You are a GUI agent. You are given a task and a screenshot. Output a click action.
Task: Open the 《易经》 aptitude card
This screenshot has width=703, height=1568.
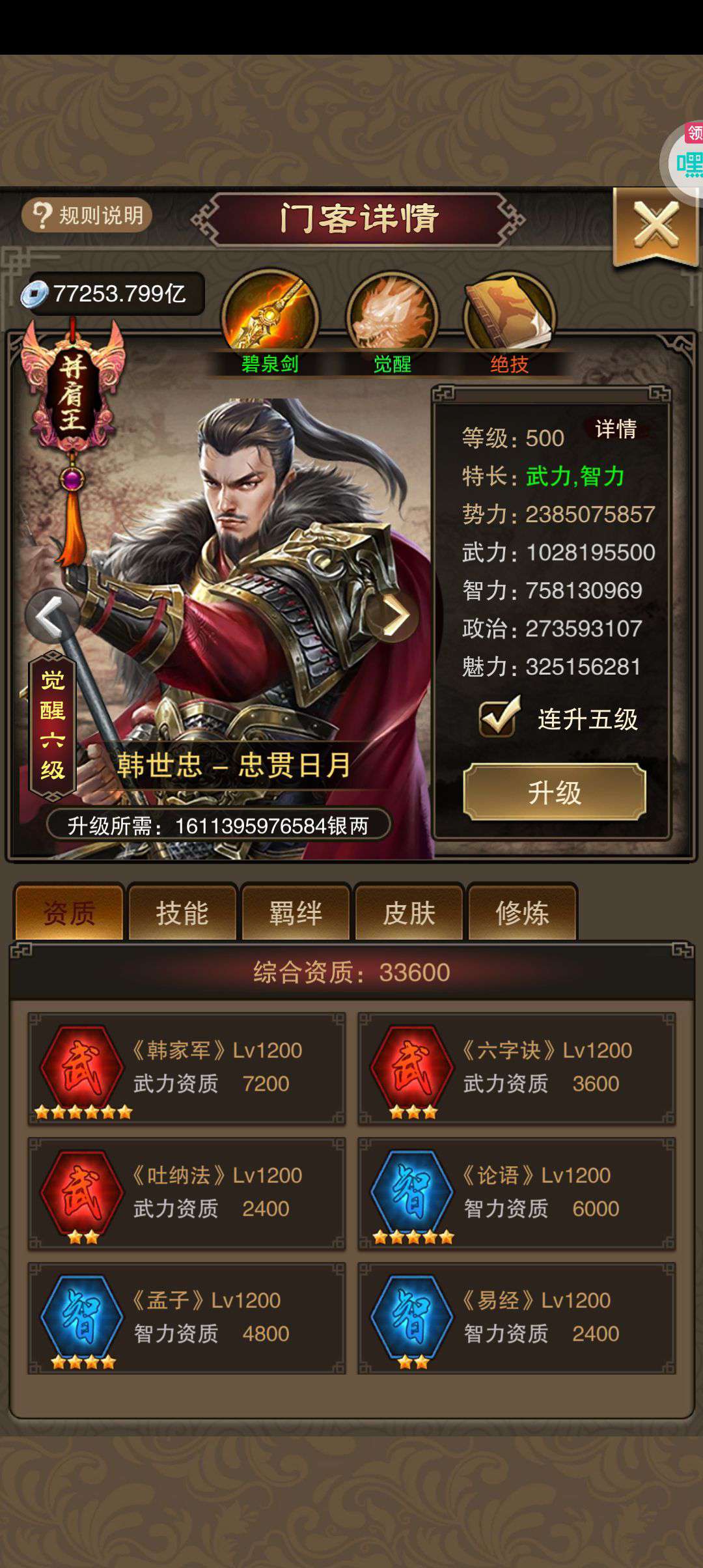(x=516, y=1319)
